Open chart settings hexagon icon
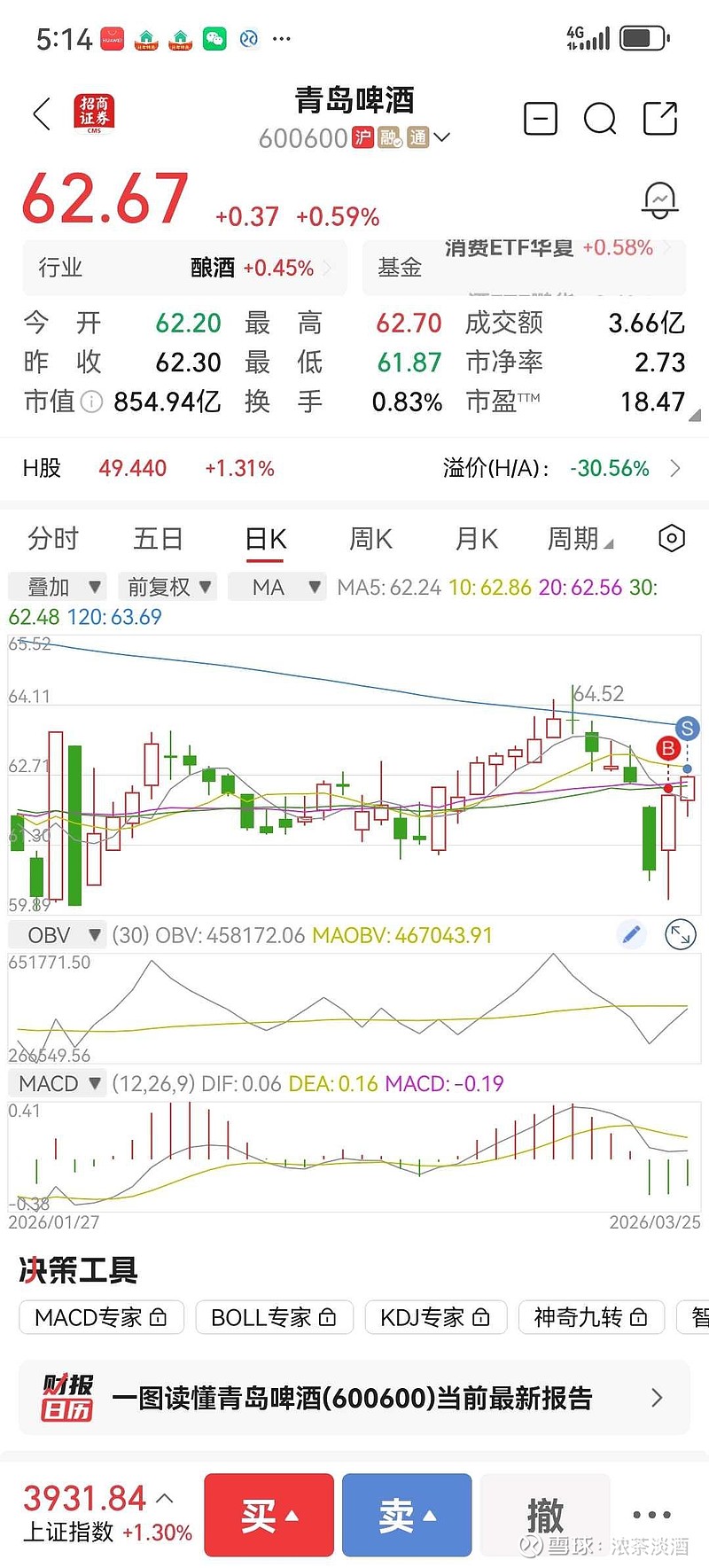709x1568 pixels. pyautogui.click(x=672, y=538)
